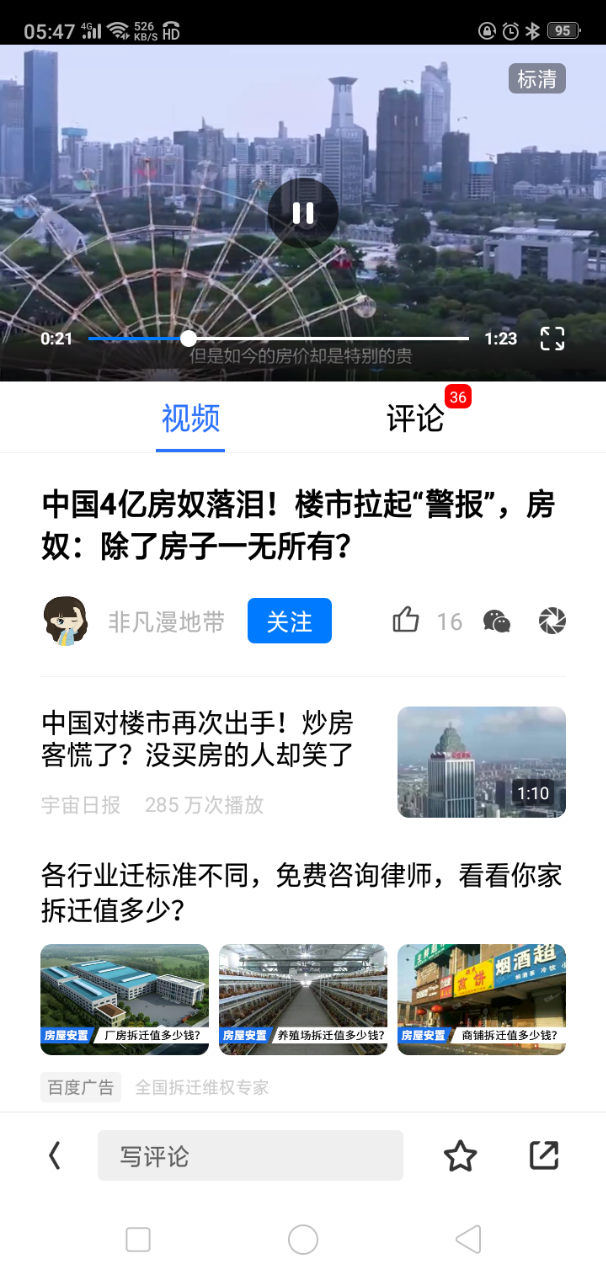Open 厂房拆迁值多少钱 ad image

tap(124, 999)
